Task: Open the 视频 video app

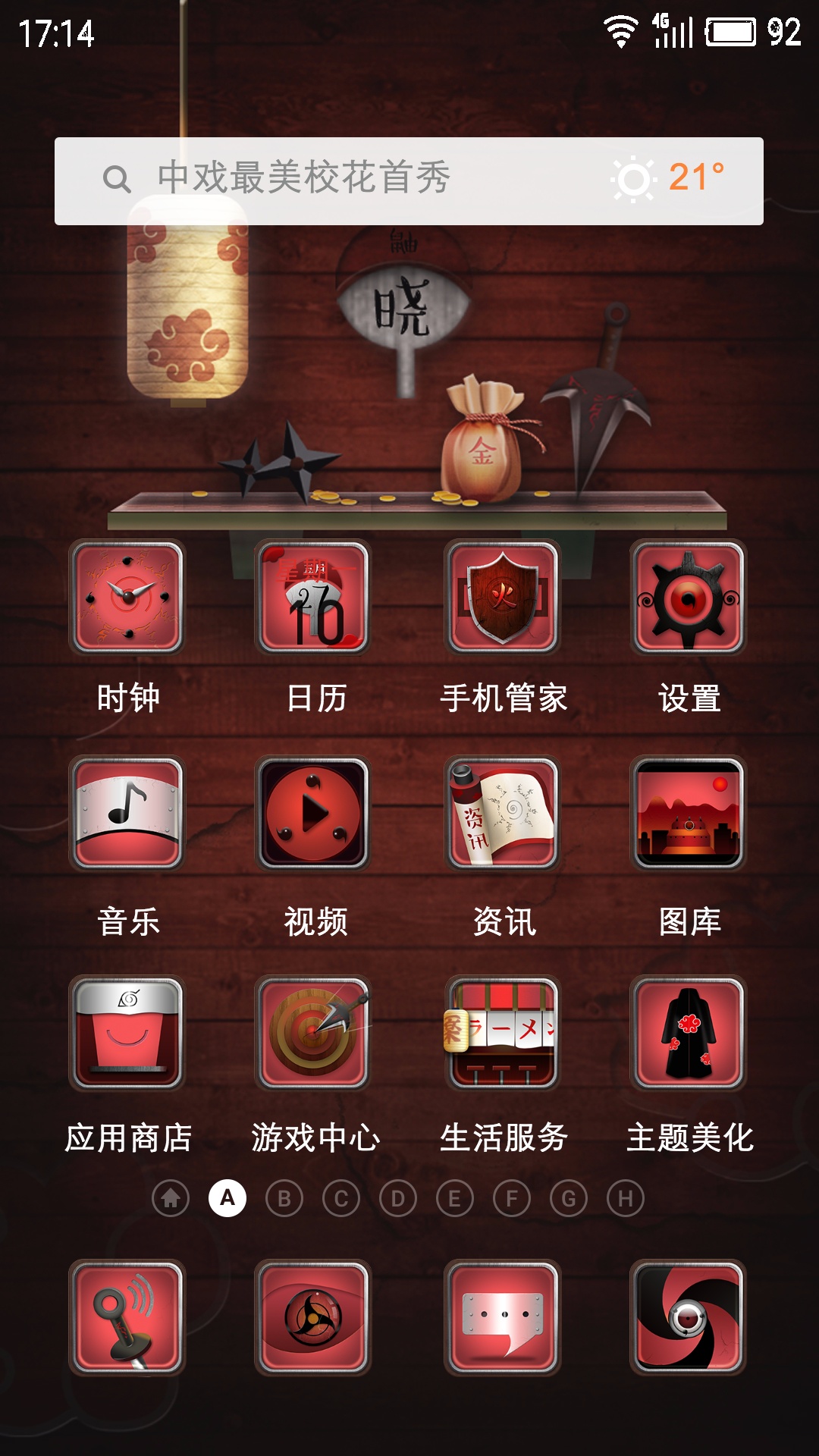Action: point(313,813)
